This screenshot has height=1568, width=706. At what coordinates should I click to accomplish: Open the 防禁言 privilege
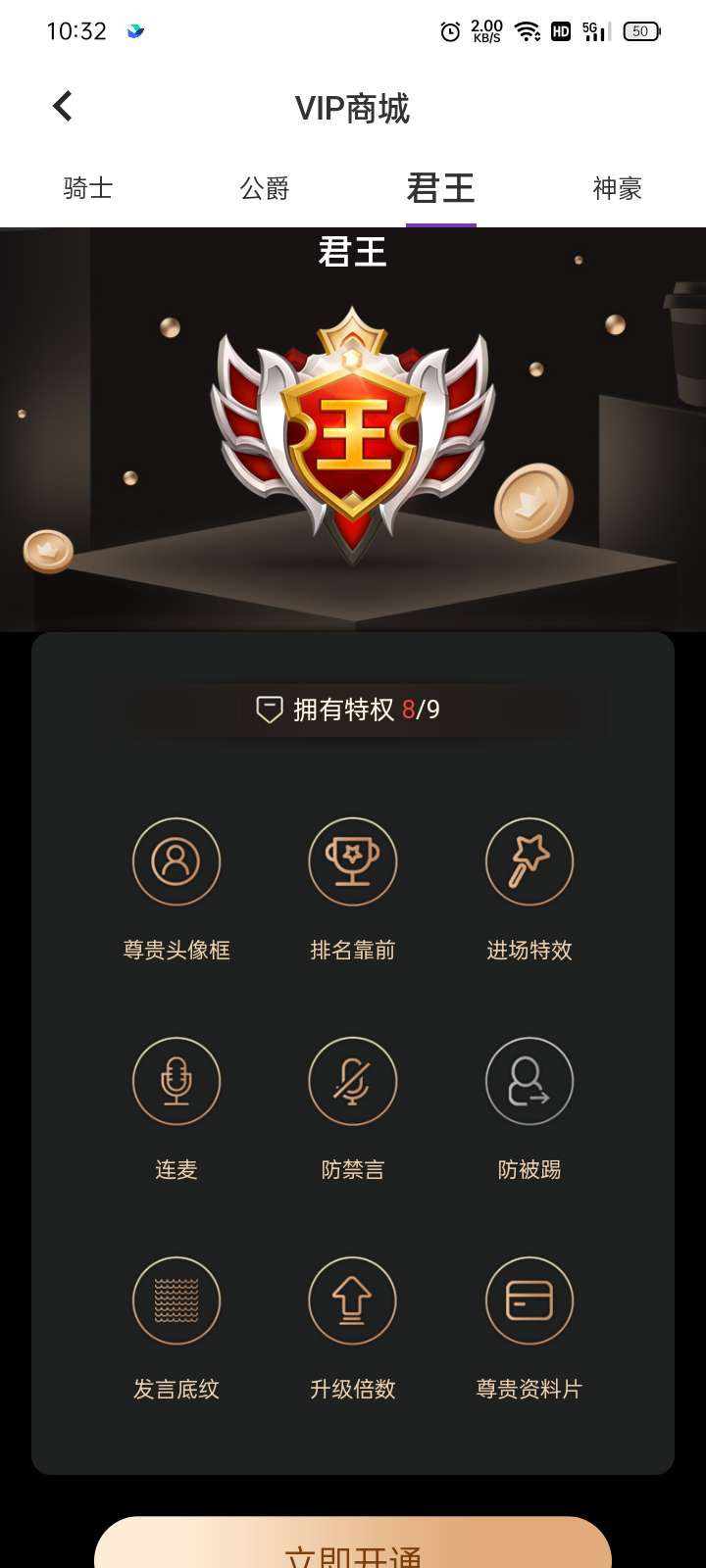[x=353, y=1082]
